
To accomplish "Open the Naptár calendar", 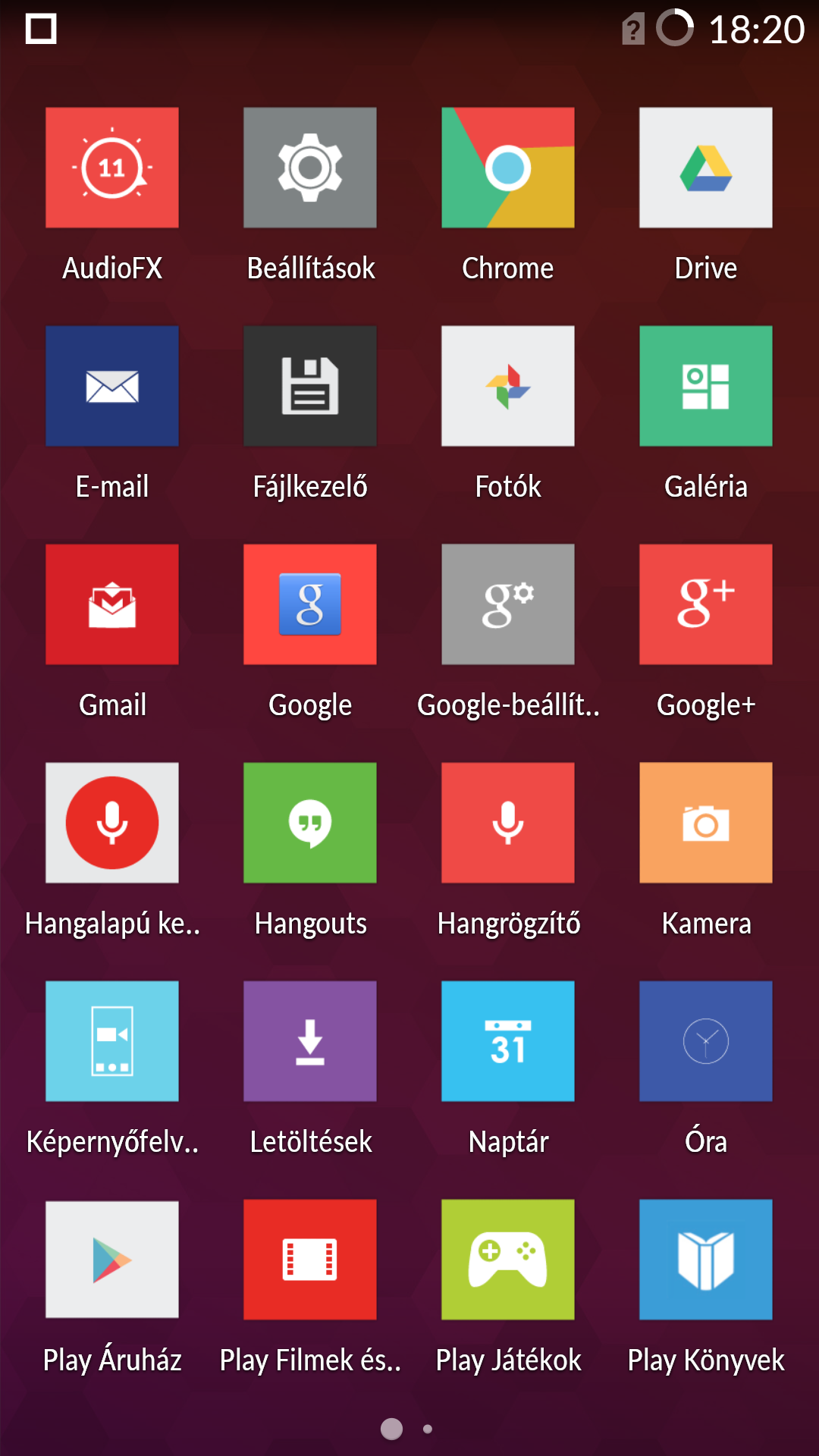I will (508, 1041).
